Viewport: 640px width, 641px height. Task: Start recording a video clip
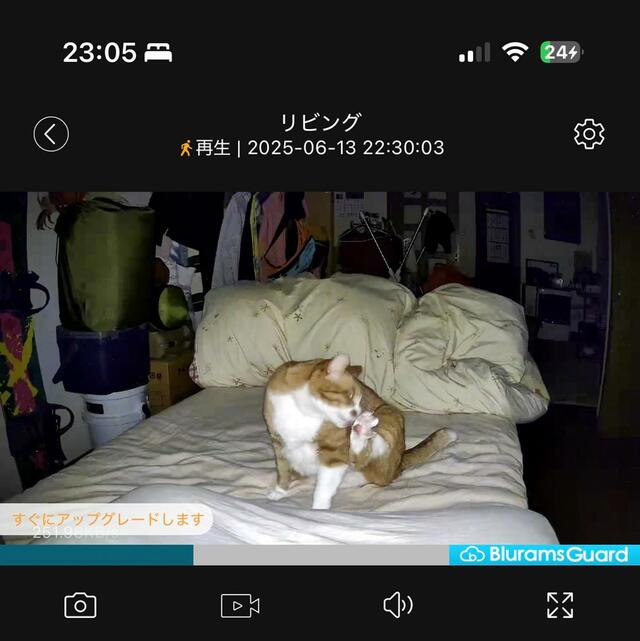240,605
